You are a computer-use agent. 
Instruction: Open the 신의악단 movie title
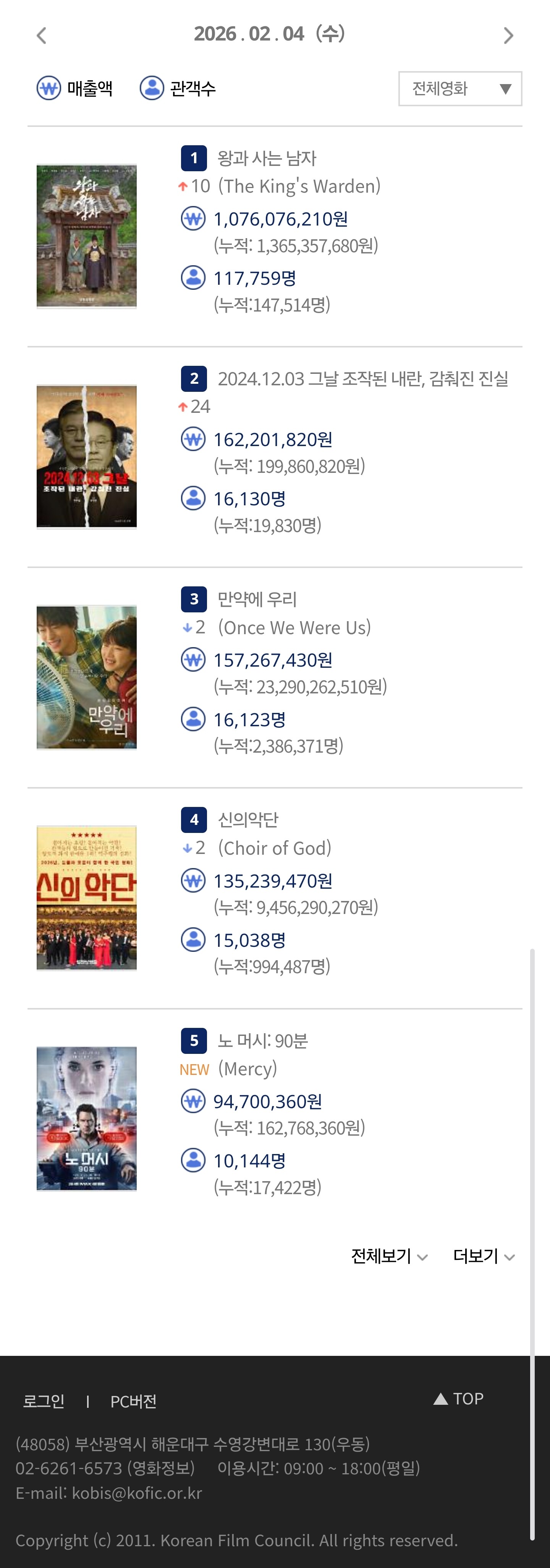(248, 820)
